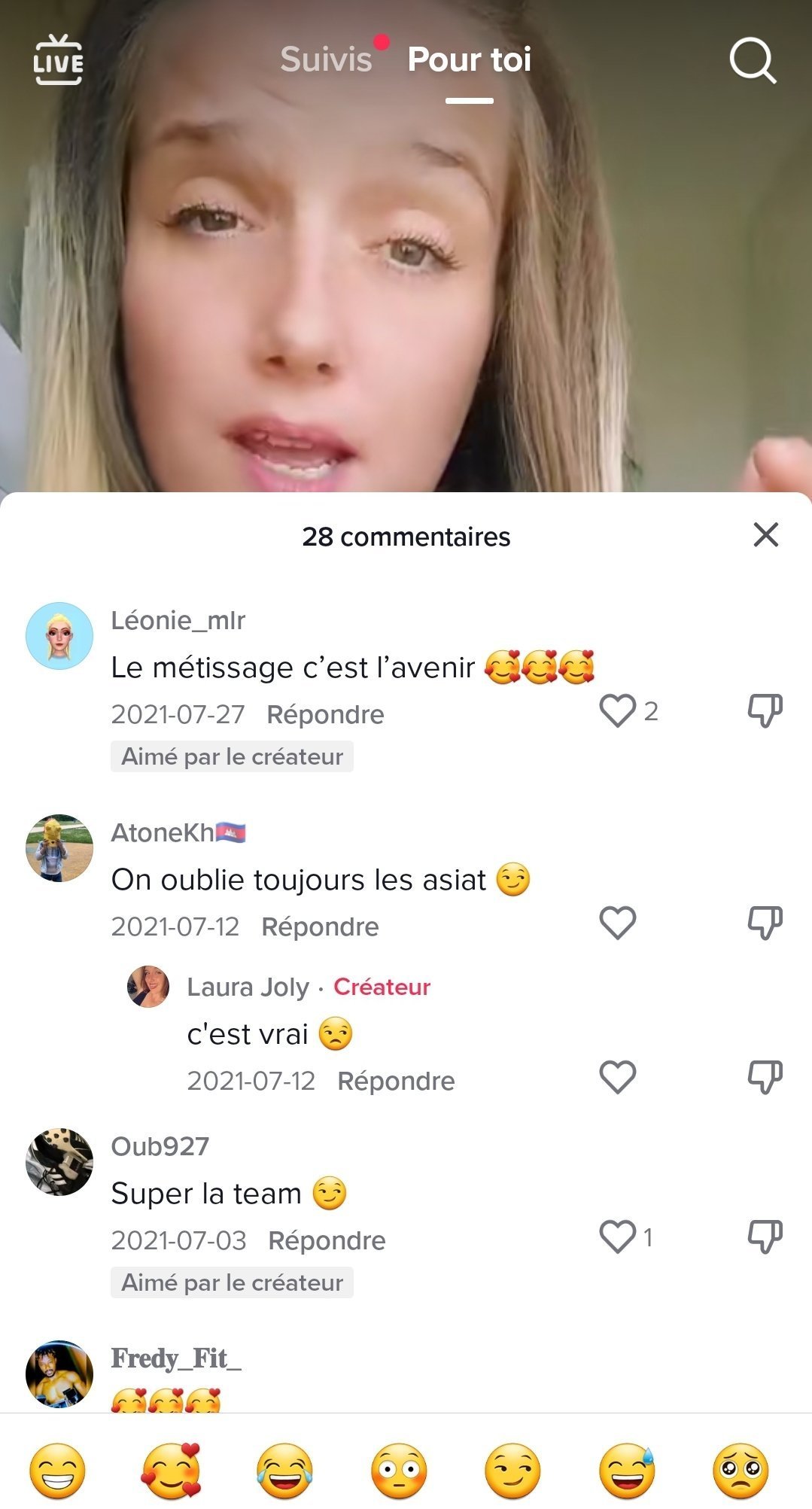The image size is (812, 1509).
Task: Open the LIVE icon
Action: (x=58, y=59)
